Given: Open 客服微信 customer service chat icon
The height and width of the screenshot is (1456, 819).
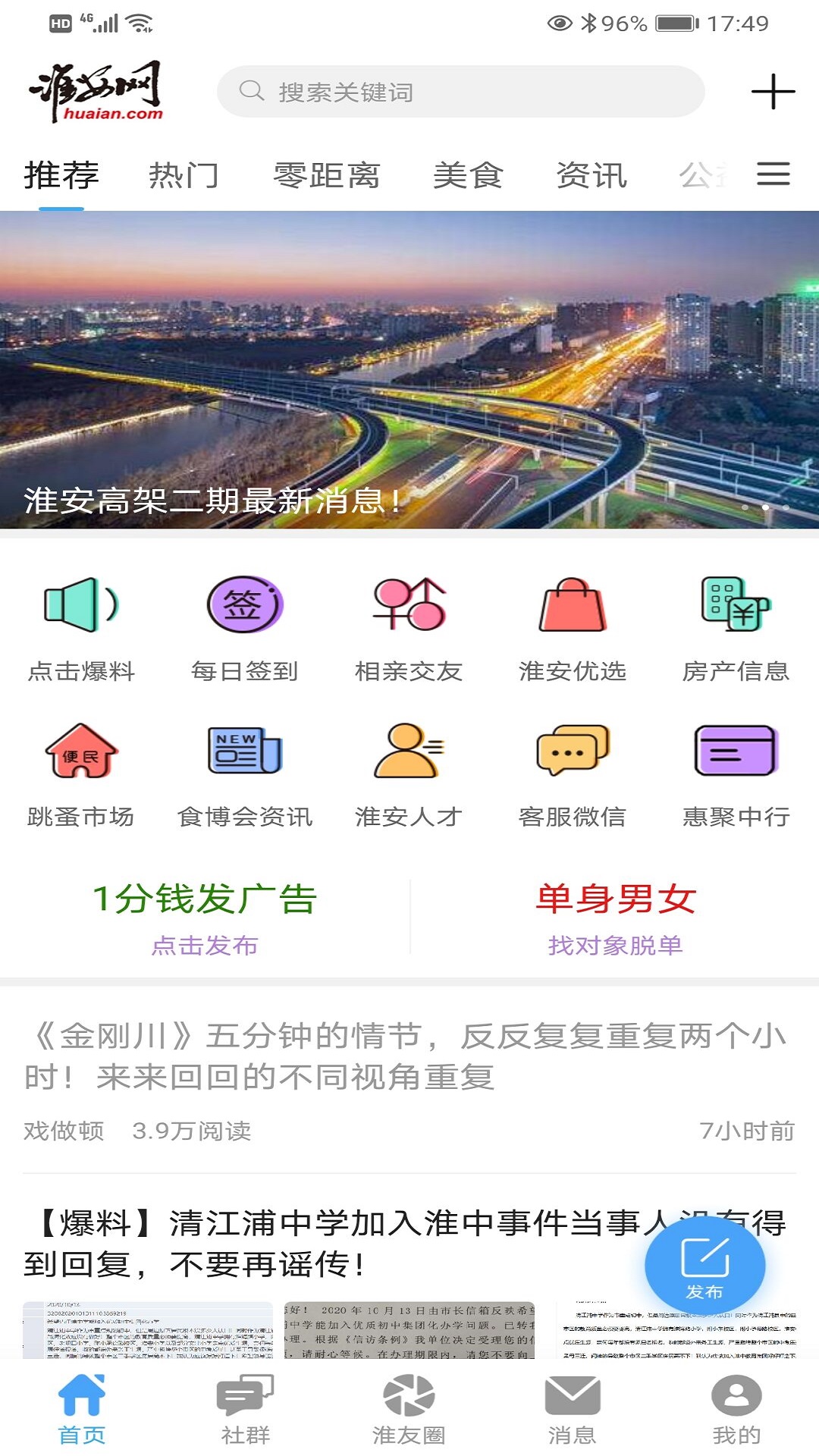Looking at the screenshot, I should click(574, 755).
